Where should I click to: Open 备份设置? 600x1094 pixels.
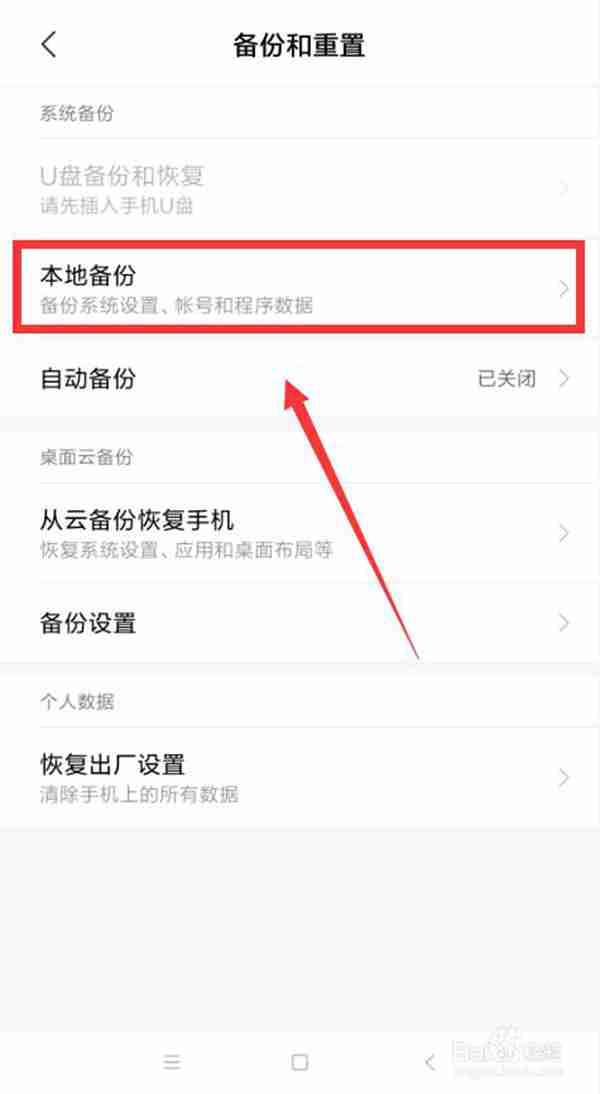click(300, 623)
